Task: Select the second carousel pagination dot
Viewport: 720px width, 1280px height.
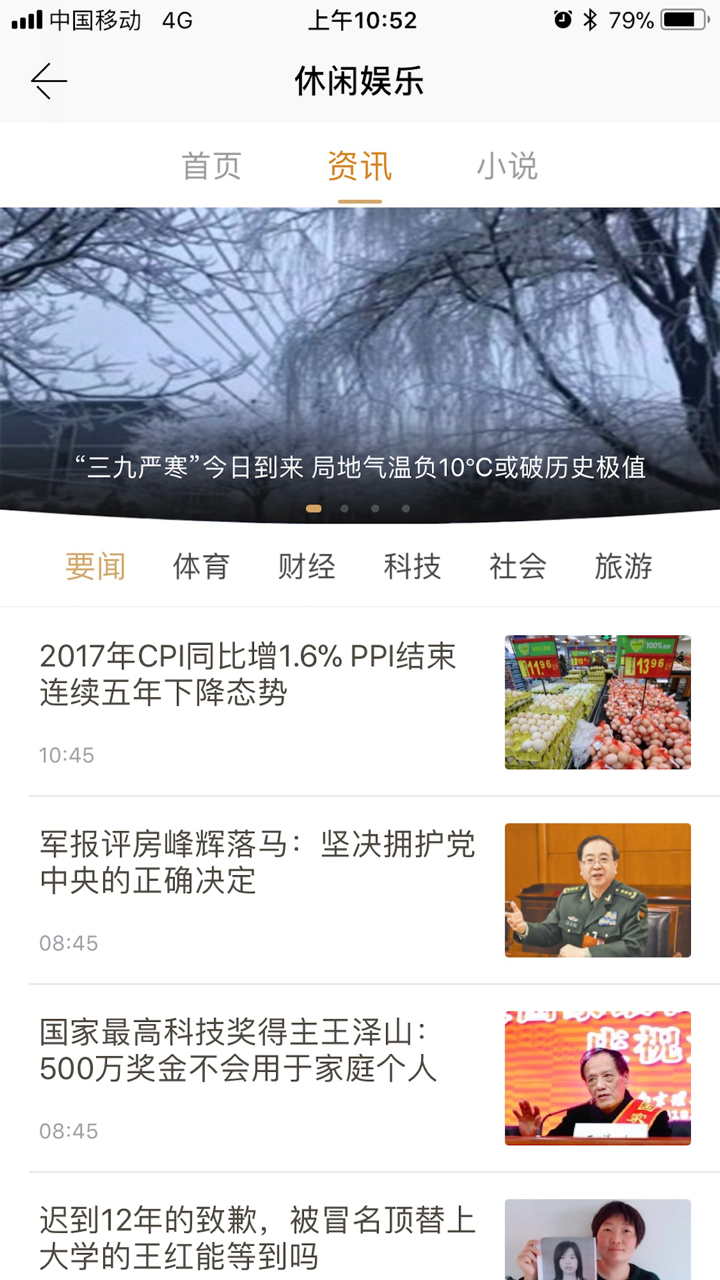Action: coord(344,508)
